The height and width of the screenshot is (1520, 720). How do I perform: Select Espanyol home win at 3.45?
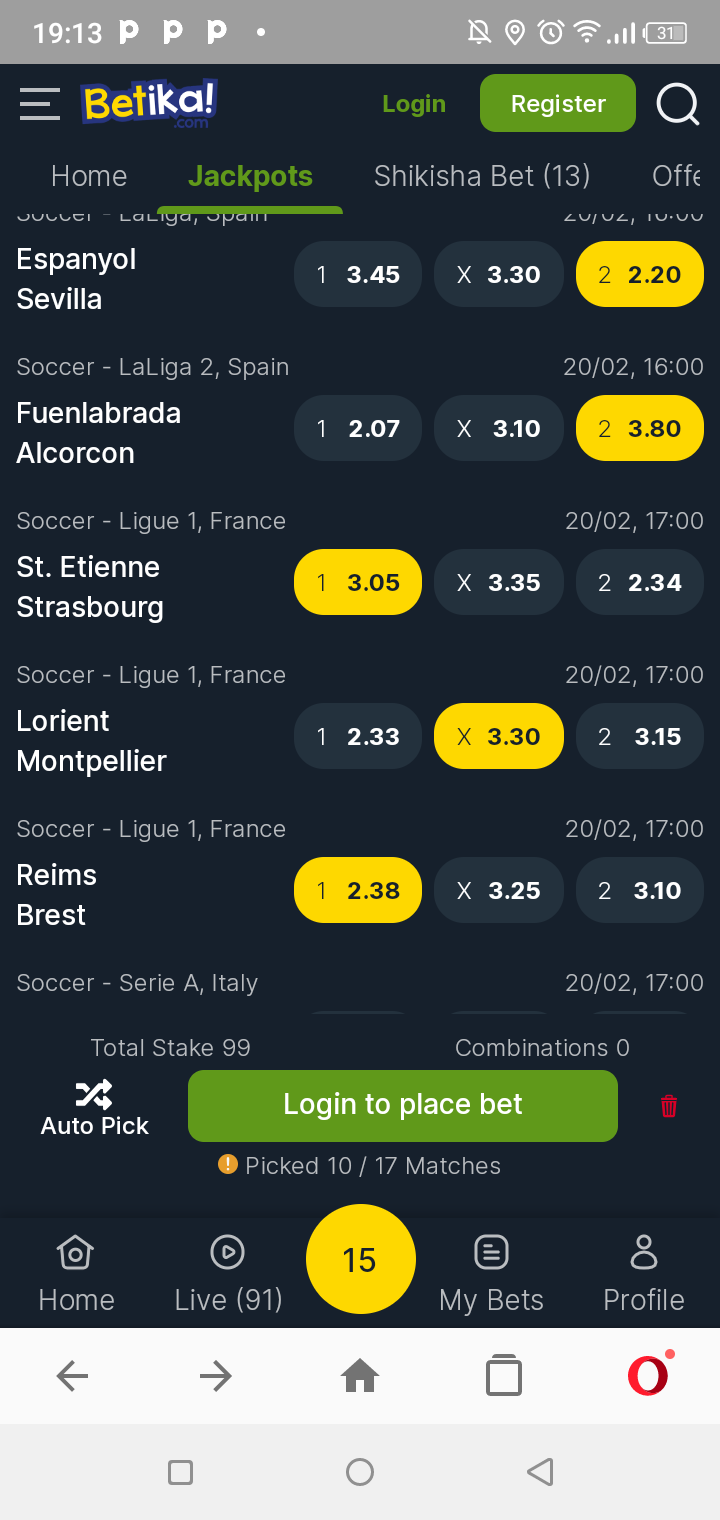(x=358, y=274)
